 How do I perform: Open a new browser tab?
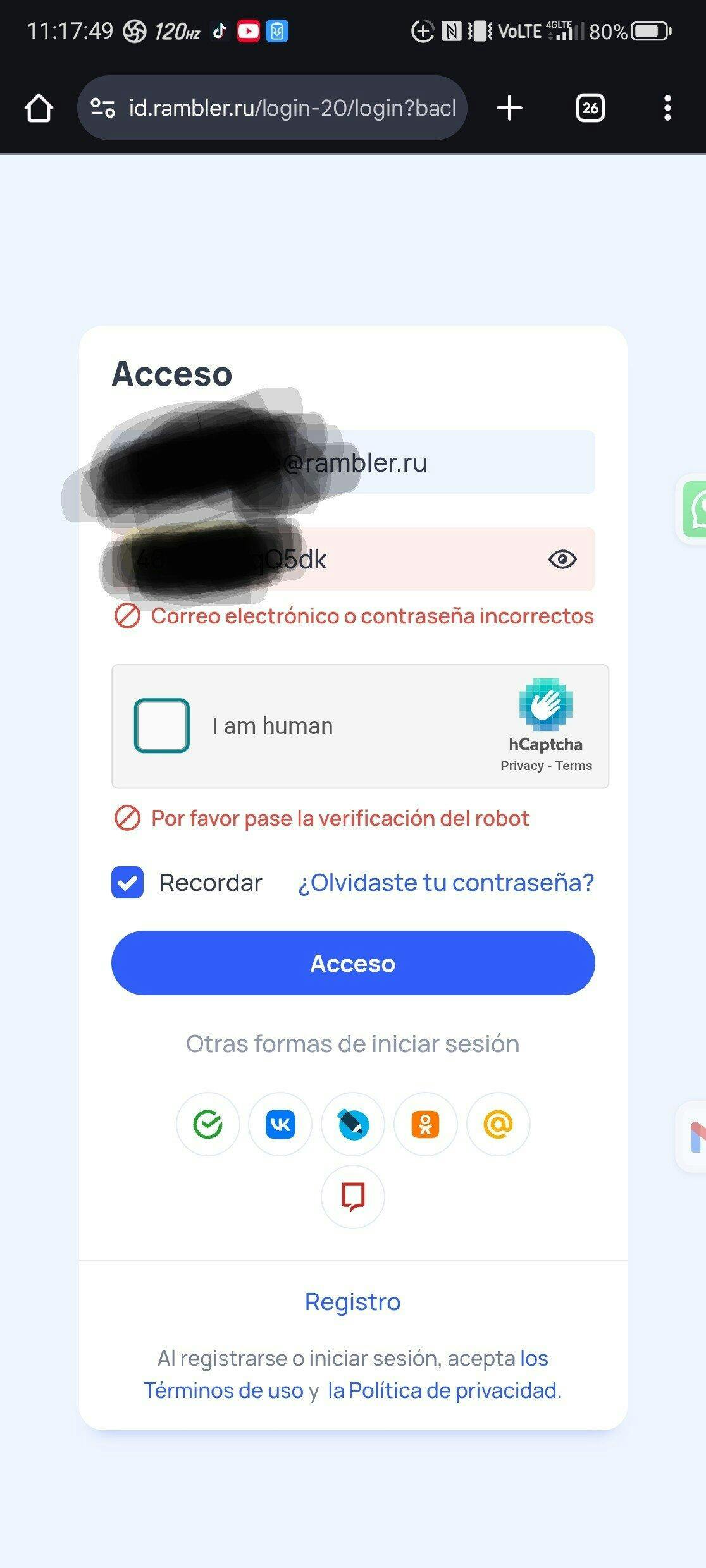click(x=509, y=108)
